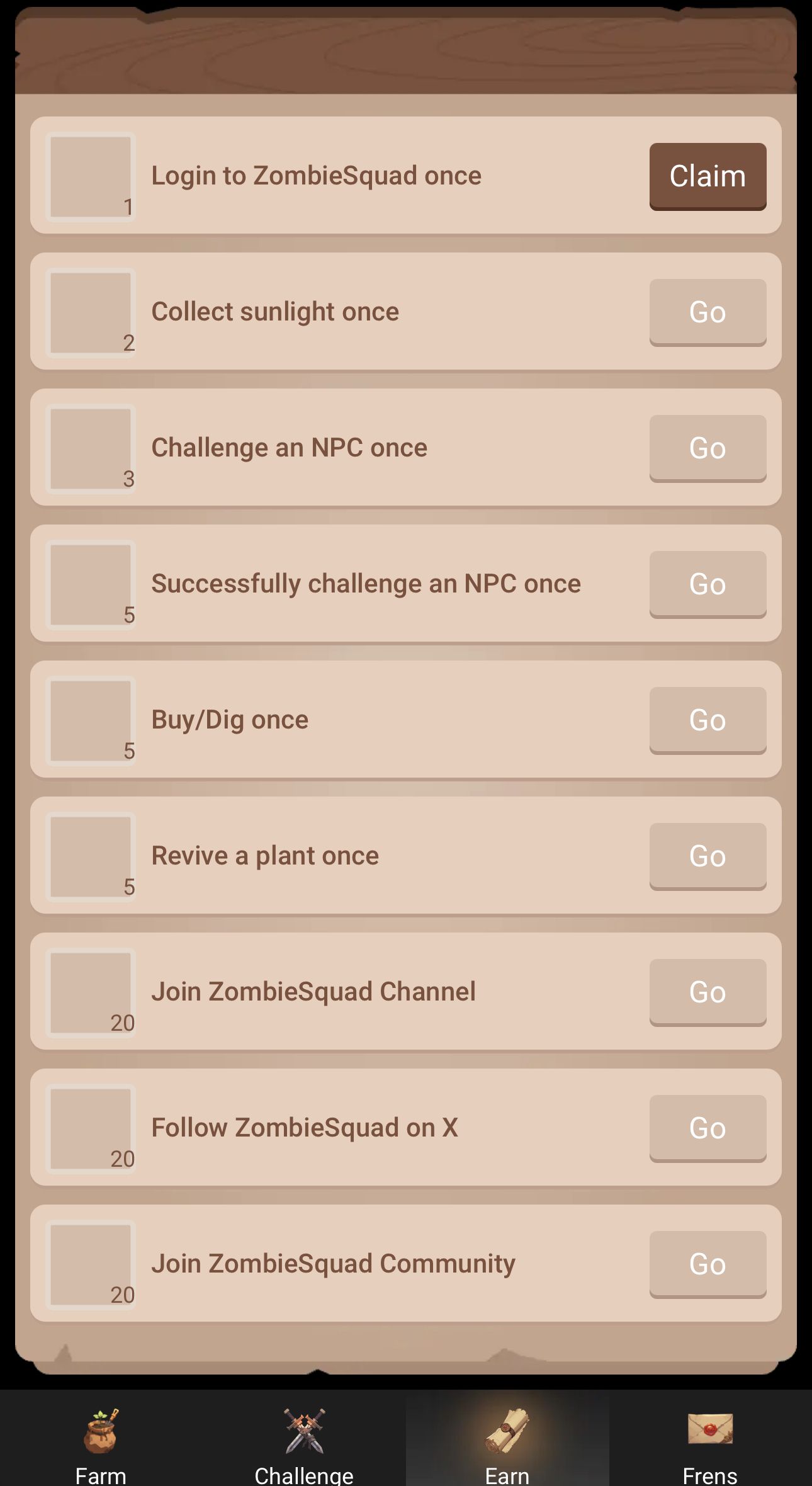Tap the reward icon for Join ZombieSquad Channel

coord(91,990)
